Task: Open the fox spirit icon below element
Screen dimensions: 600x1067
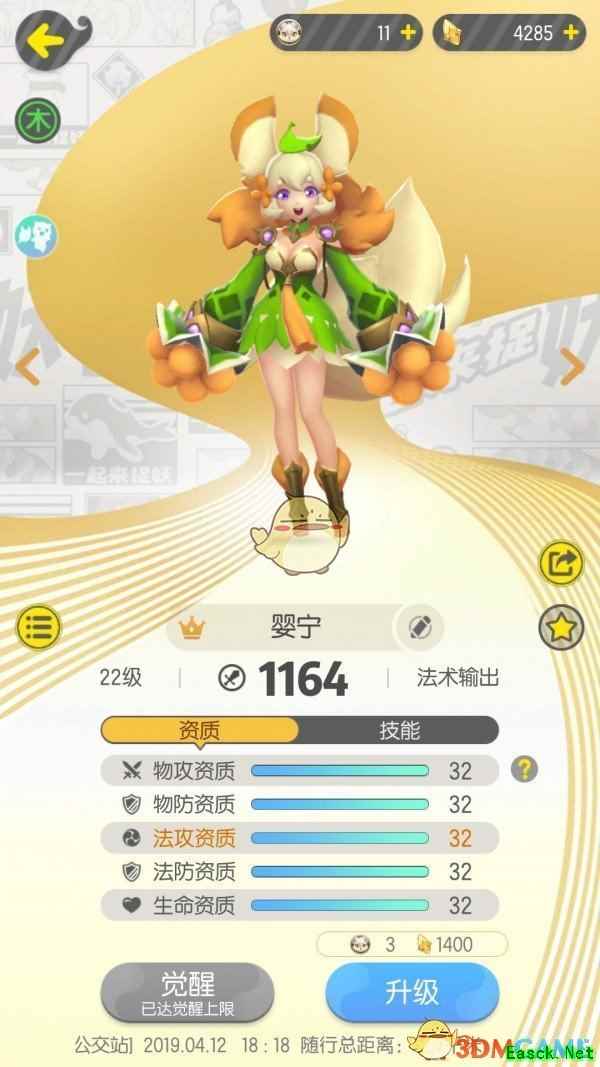Action: [38, 236]
